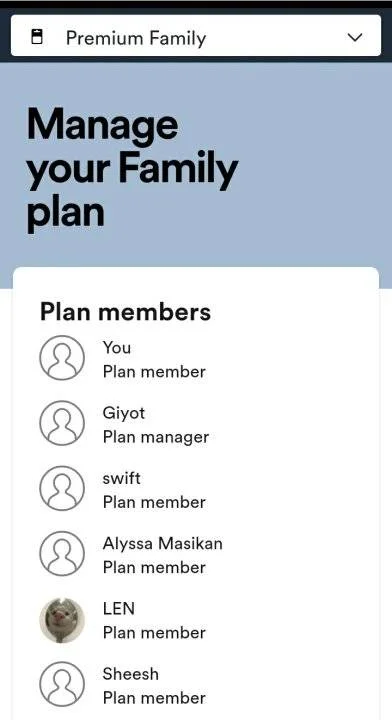Select plan member swift

[x=196, y=489]
